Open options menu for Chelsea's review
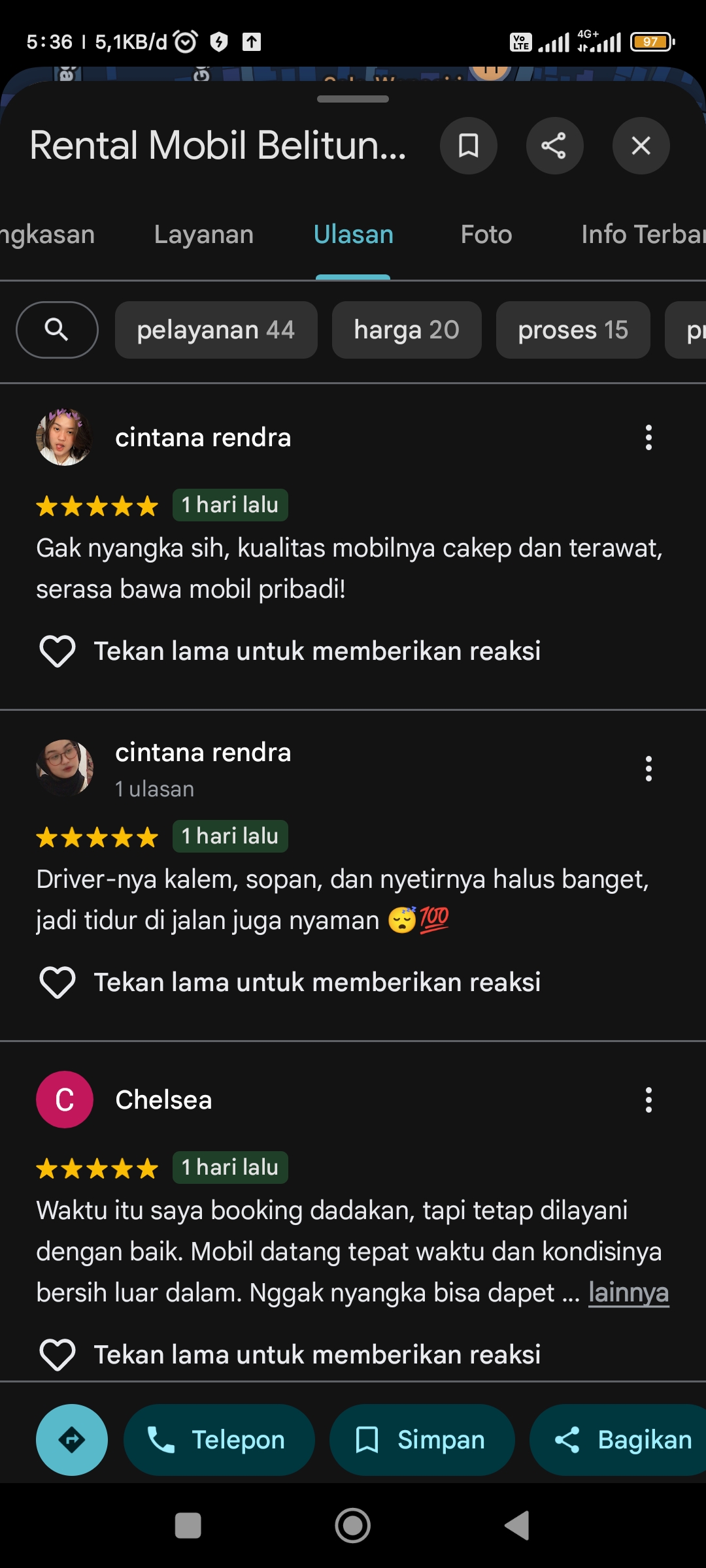 pos(648,1100)
